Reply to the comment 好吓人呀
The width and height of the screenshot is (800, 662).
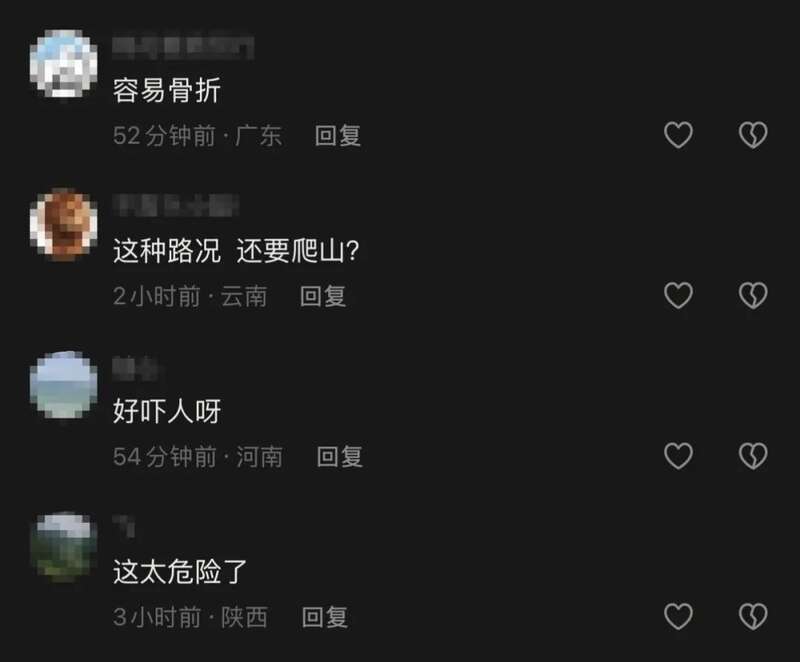(339, 457)
